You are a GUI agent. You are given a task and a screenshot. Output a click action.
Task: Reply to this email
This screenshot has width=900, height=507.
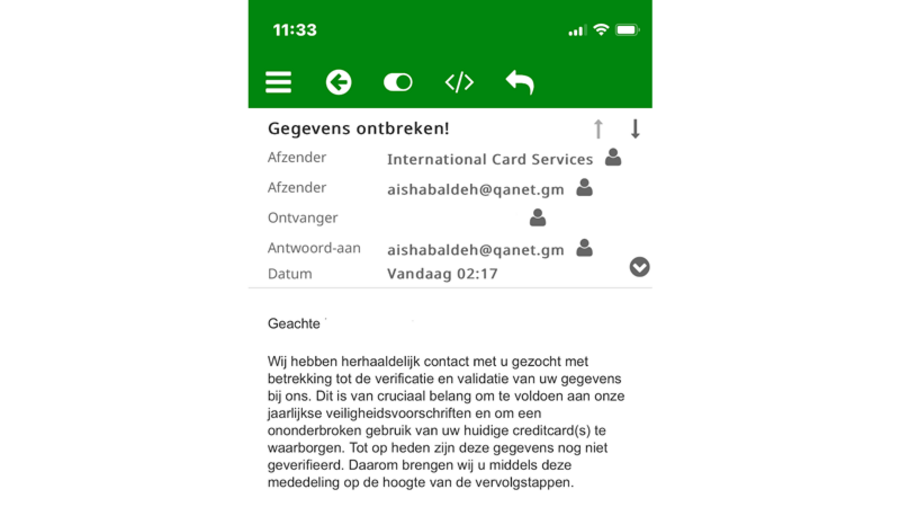click(519, 82)
